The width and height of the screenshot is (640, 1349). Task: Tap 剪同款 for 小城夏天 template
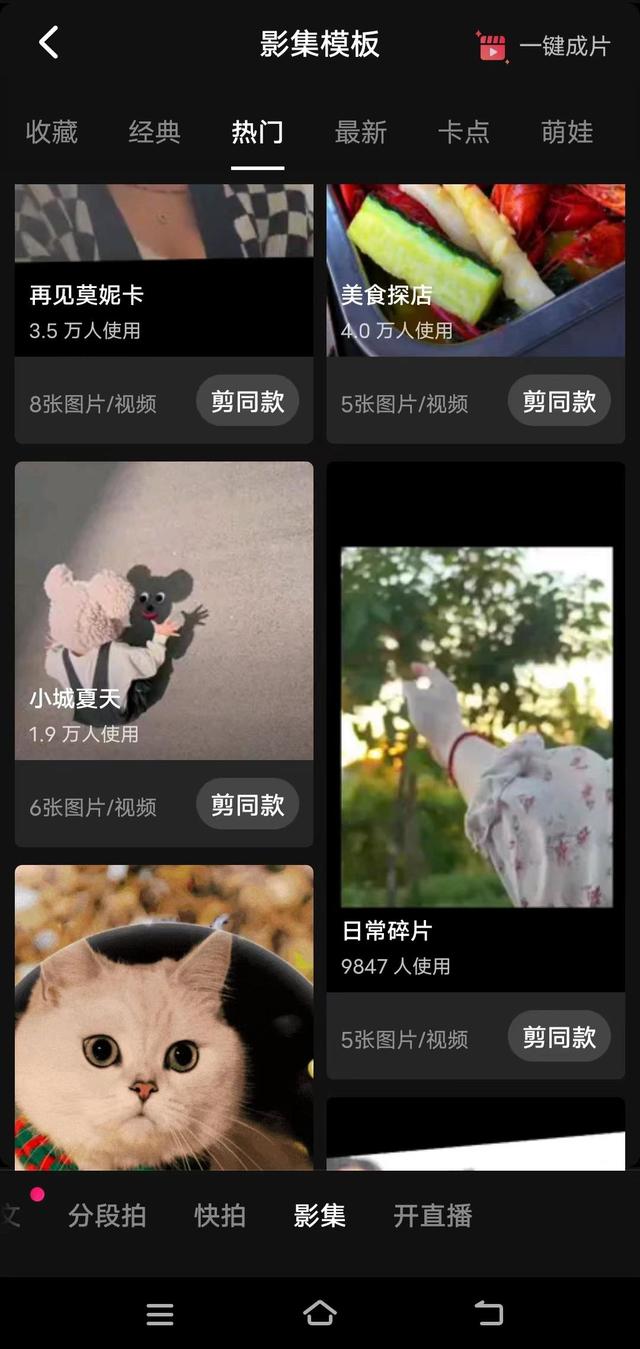(247, 805)
